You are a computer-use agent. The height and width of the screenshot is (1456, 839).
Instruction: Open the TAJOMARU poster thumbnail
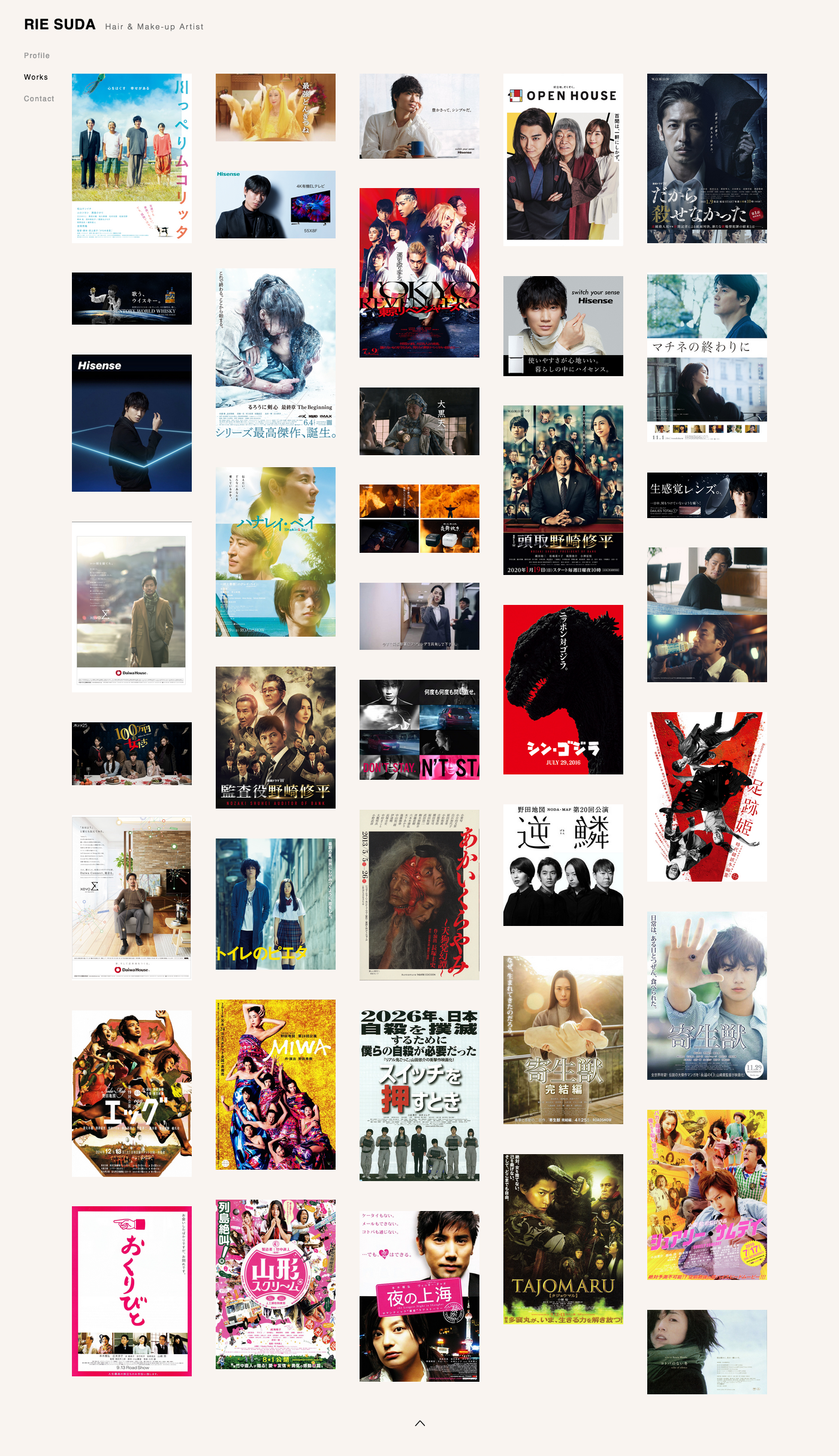pyautogui.click(x=563, y=1239)
